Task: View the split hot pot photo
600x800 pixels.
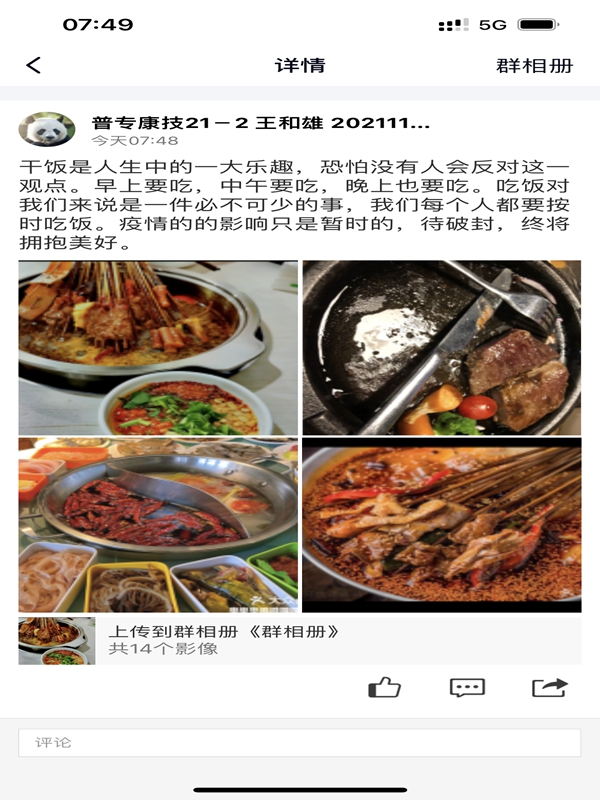Action: coord(158,525)
